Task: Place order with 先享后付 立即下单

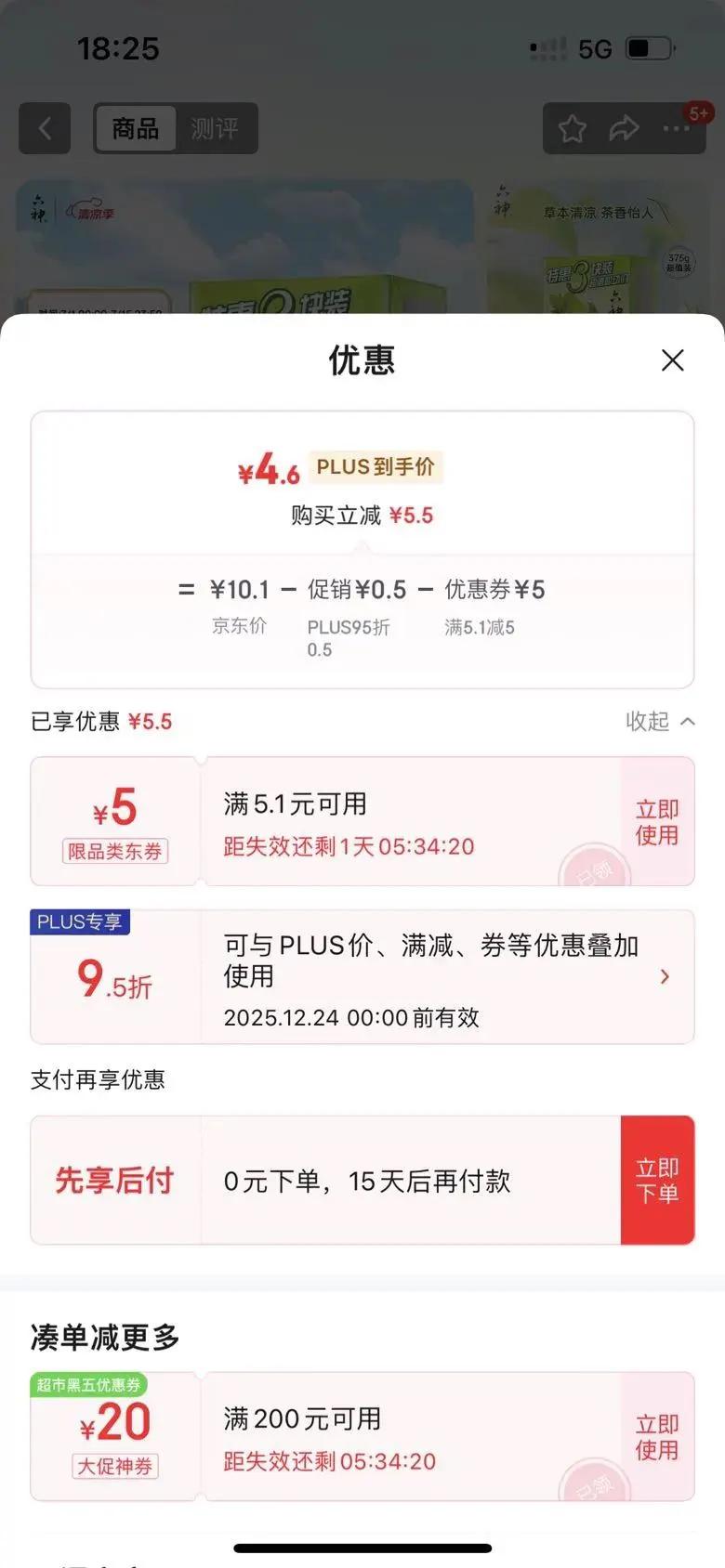Action: click(x=656, y=1181)
